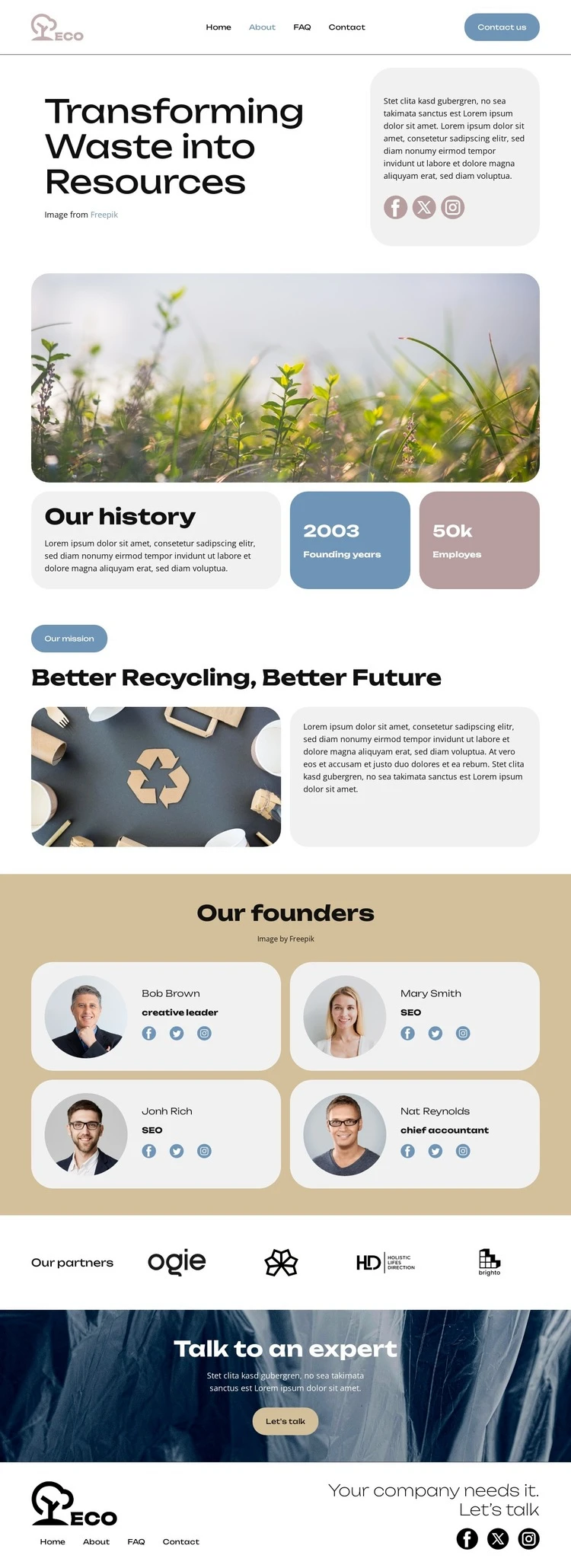The height and width of the screenshot is (1568, 571).
Task: Open Nat Reynolds' Facebook profile
Action: (408, 1151)
